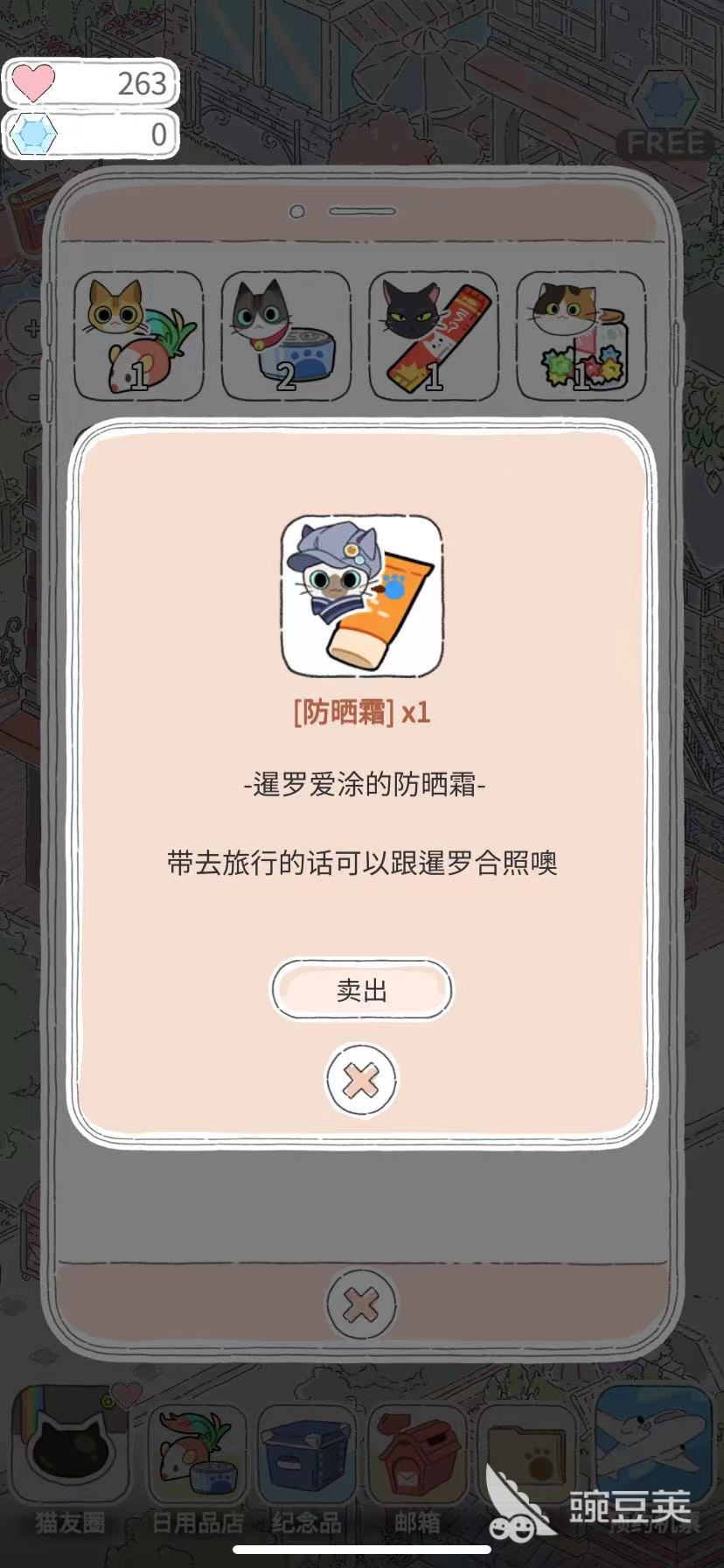This screenshot has height=1568, width=724.
Task: Close the sunscreen item dialog
Action: pos(361,1081)
